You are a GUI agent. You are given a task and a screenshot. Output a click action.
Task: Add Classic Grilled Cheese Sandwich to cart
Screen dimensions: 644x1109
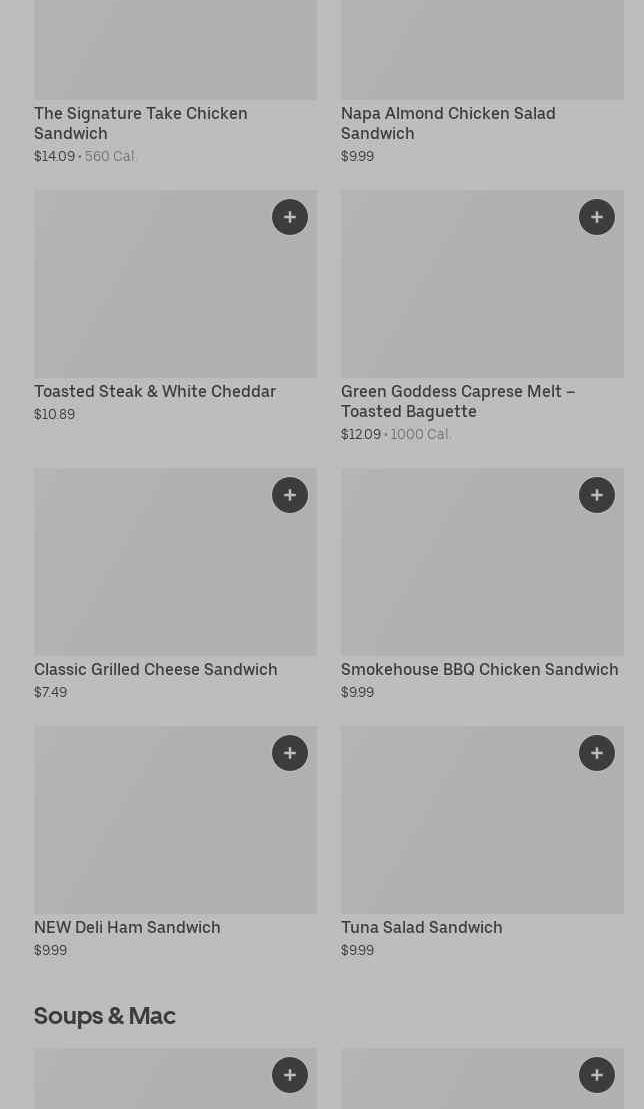[x=290, y=495]
